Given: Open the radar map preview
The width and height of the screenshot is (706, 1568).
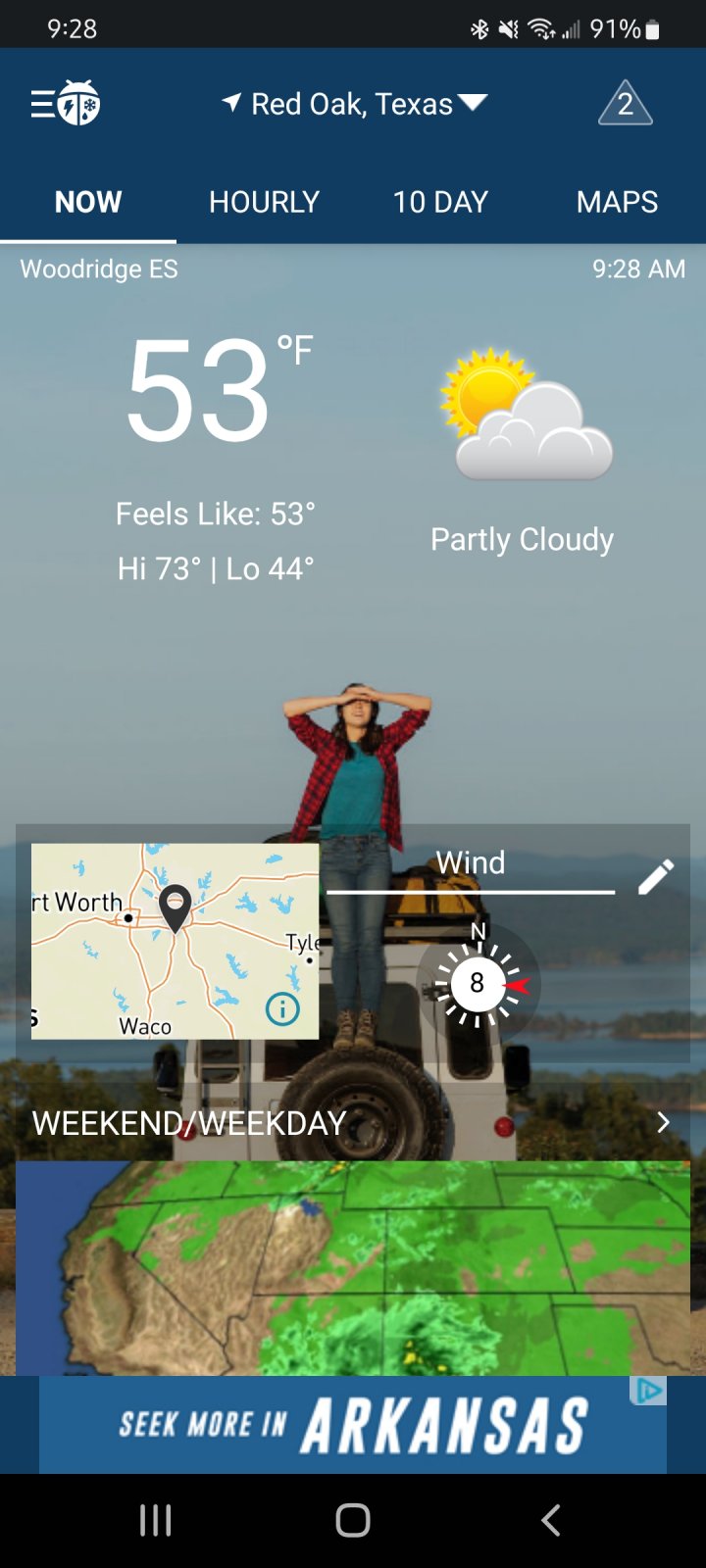Looking at the screenshot, I should click(353, 1268).
